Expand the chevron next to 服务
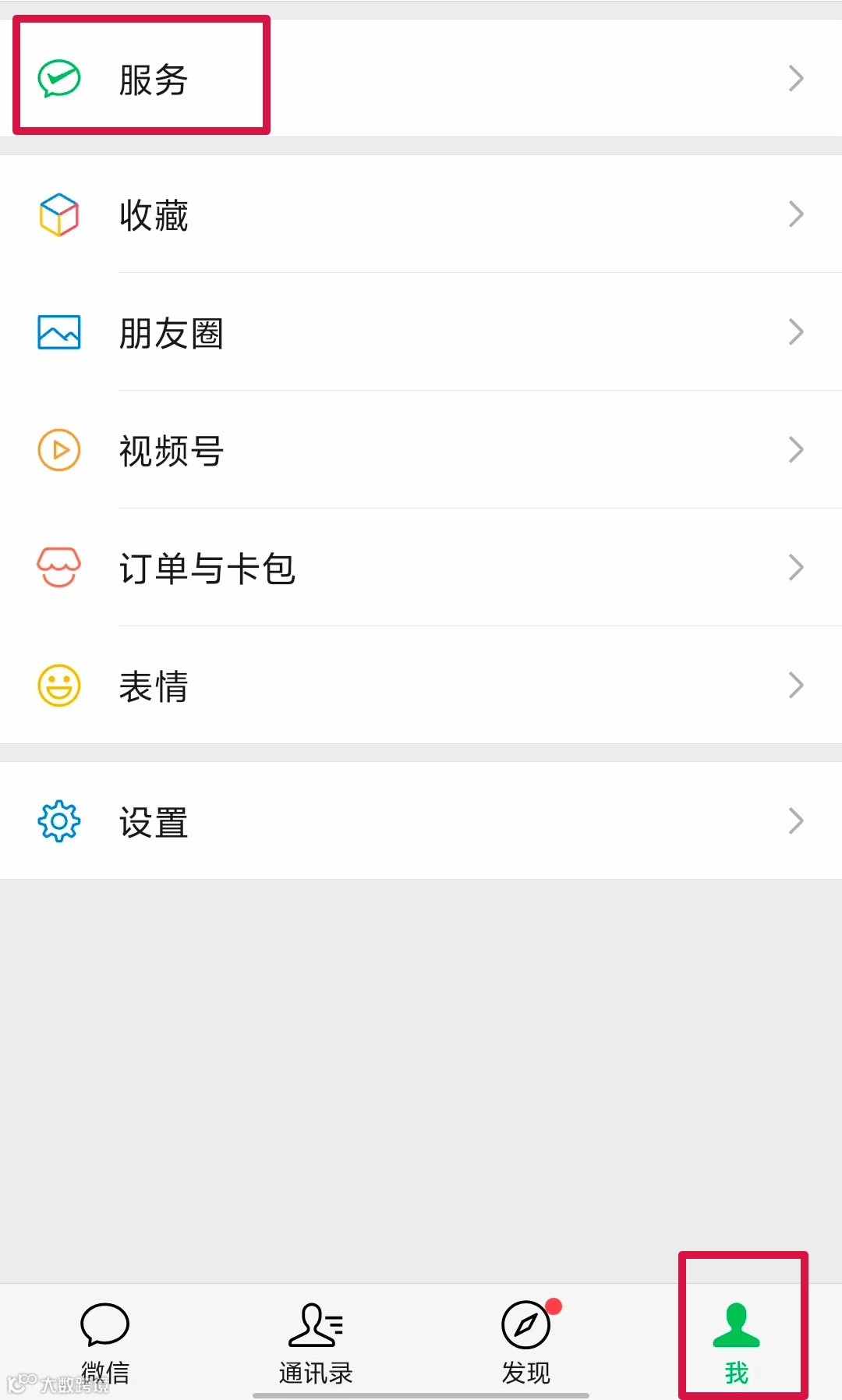The height and width of the screenshot is (1400, 842). 795,78
